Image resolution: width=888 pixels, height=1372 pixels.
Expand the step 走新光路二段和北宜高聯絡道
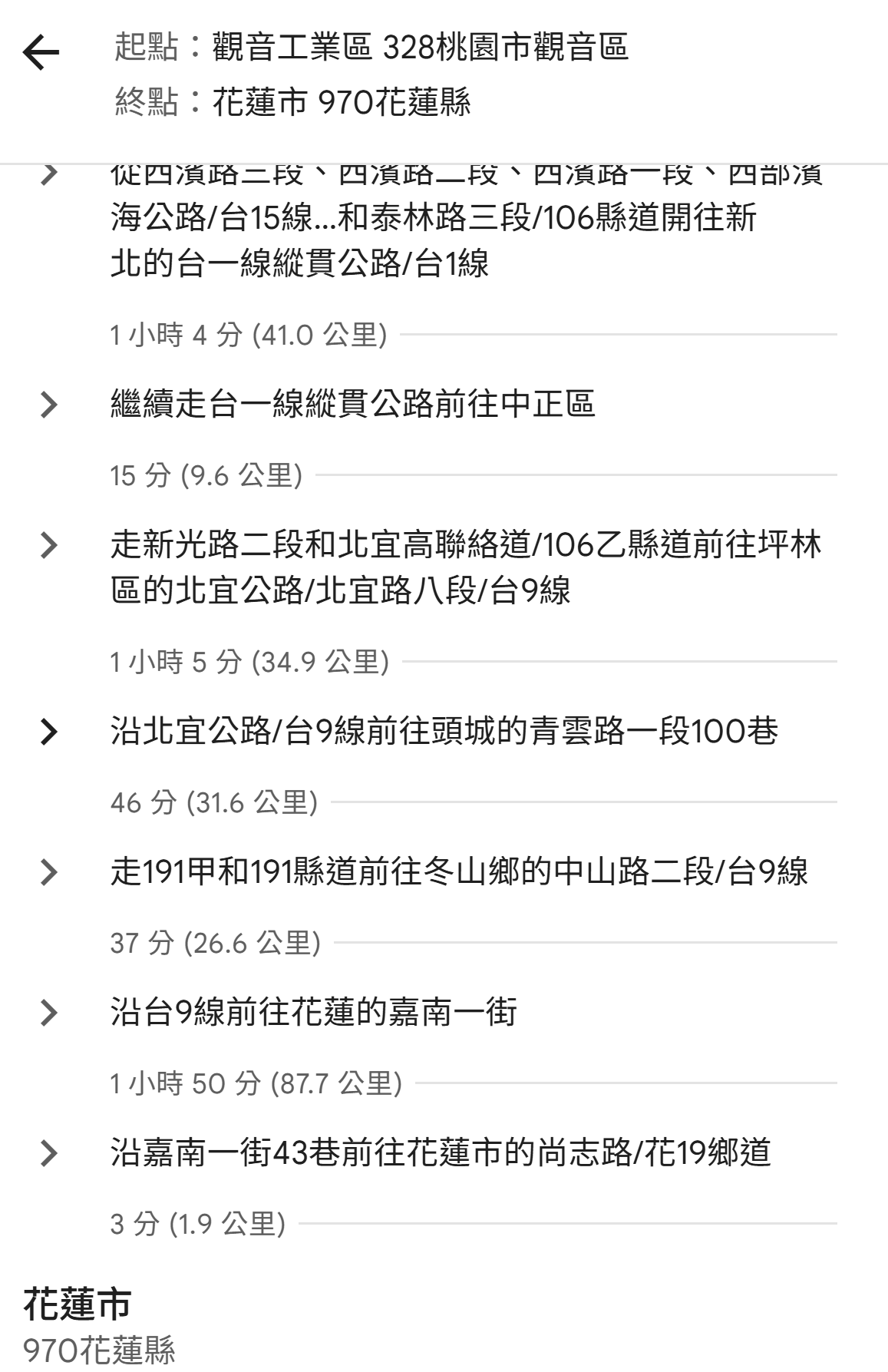click(x=48, y=545)
